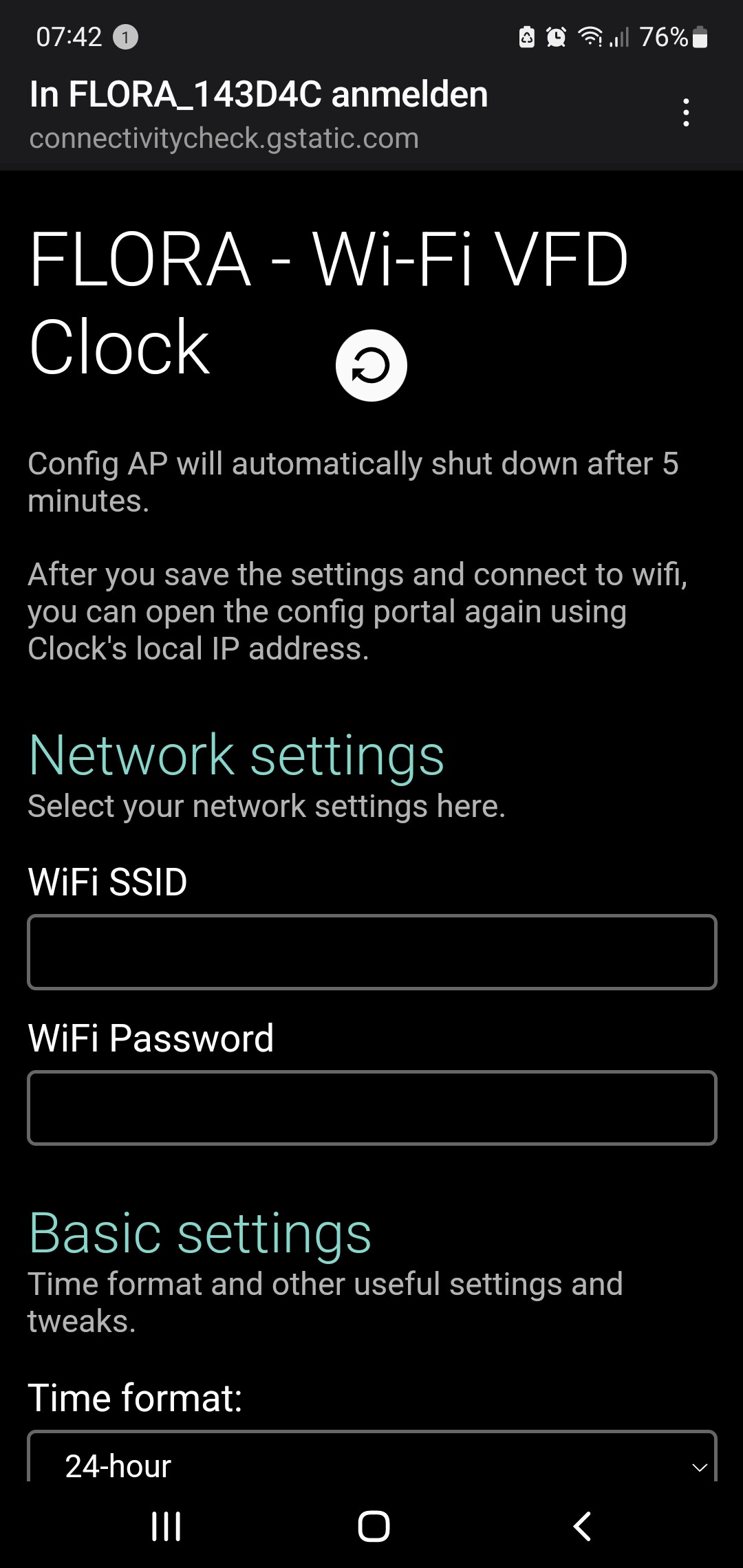Viewport: 743px width, 1568px height.
Task: Go back using the system back button
Action: coord(582,1526)
